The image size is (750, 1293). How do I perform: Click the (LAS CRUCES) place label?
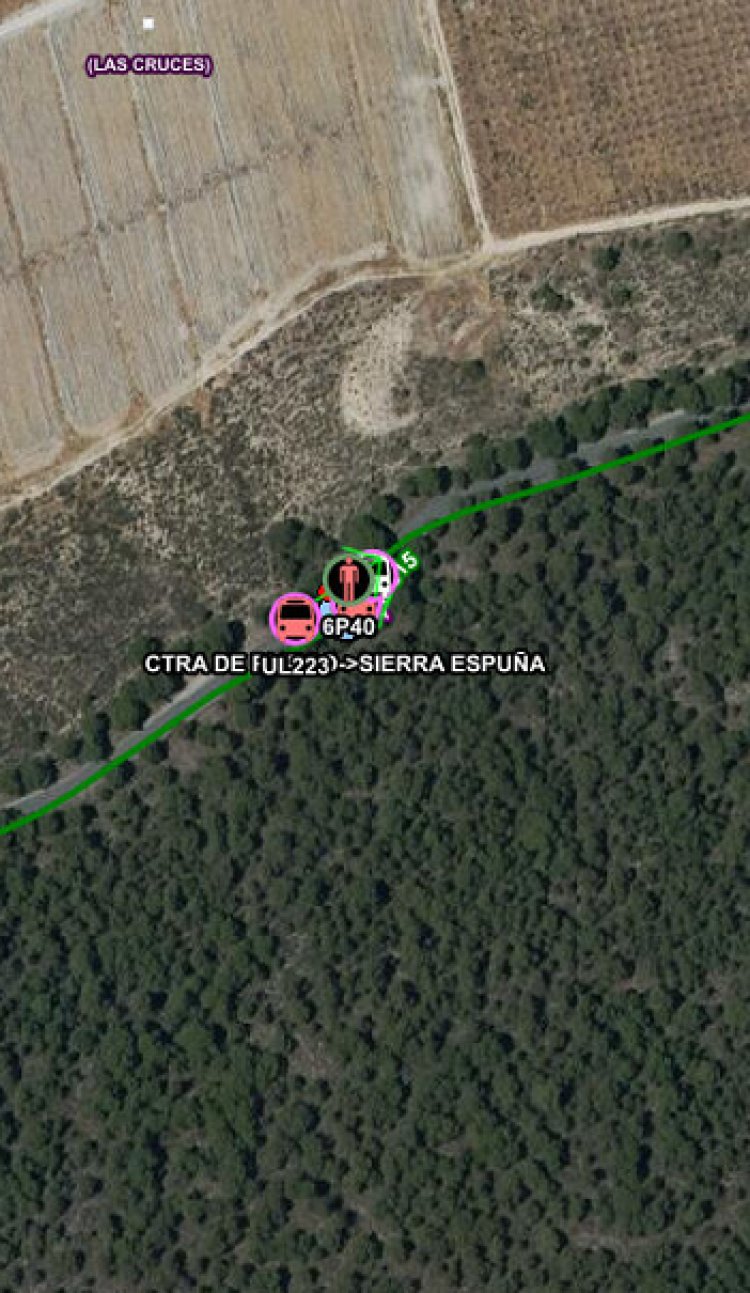(148, 66)
